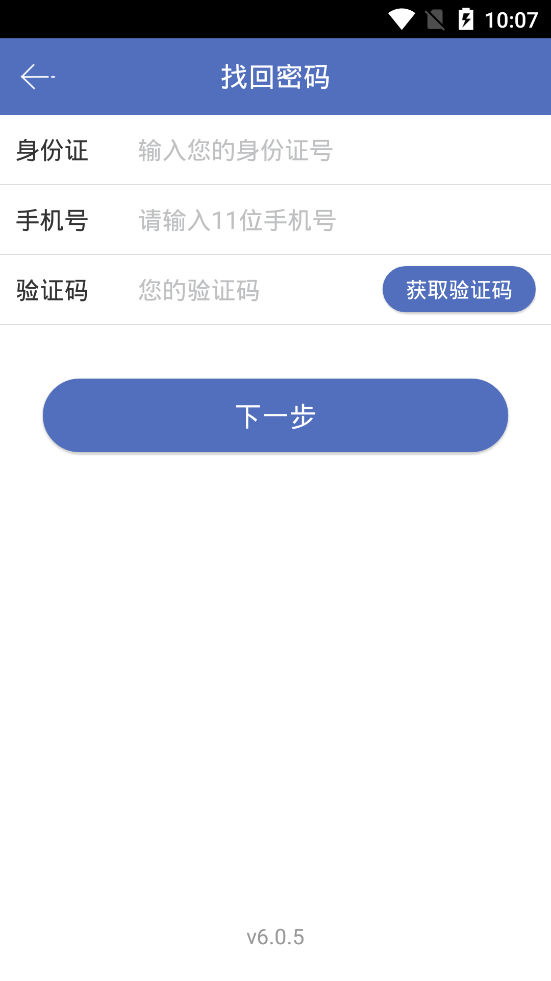Tap the 手机号 phone number field
This screenshot has width=551, height=981.
(338, 220)
